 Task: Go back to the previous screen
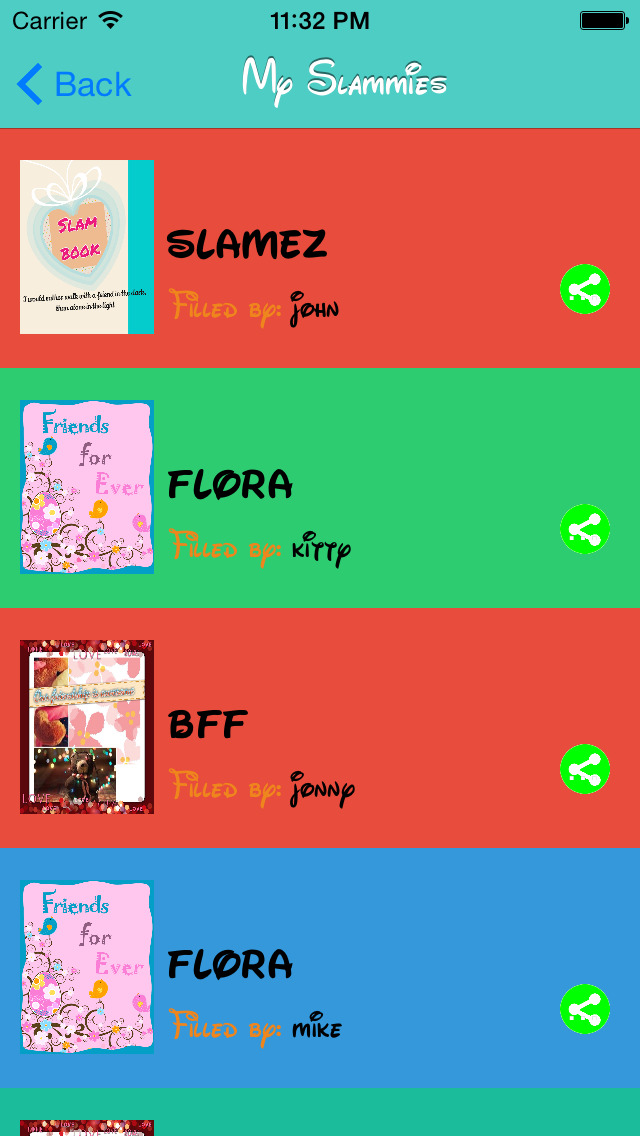point(74,85)
